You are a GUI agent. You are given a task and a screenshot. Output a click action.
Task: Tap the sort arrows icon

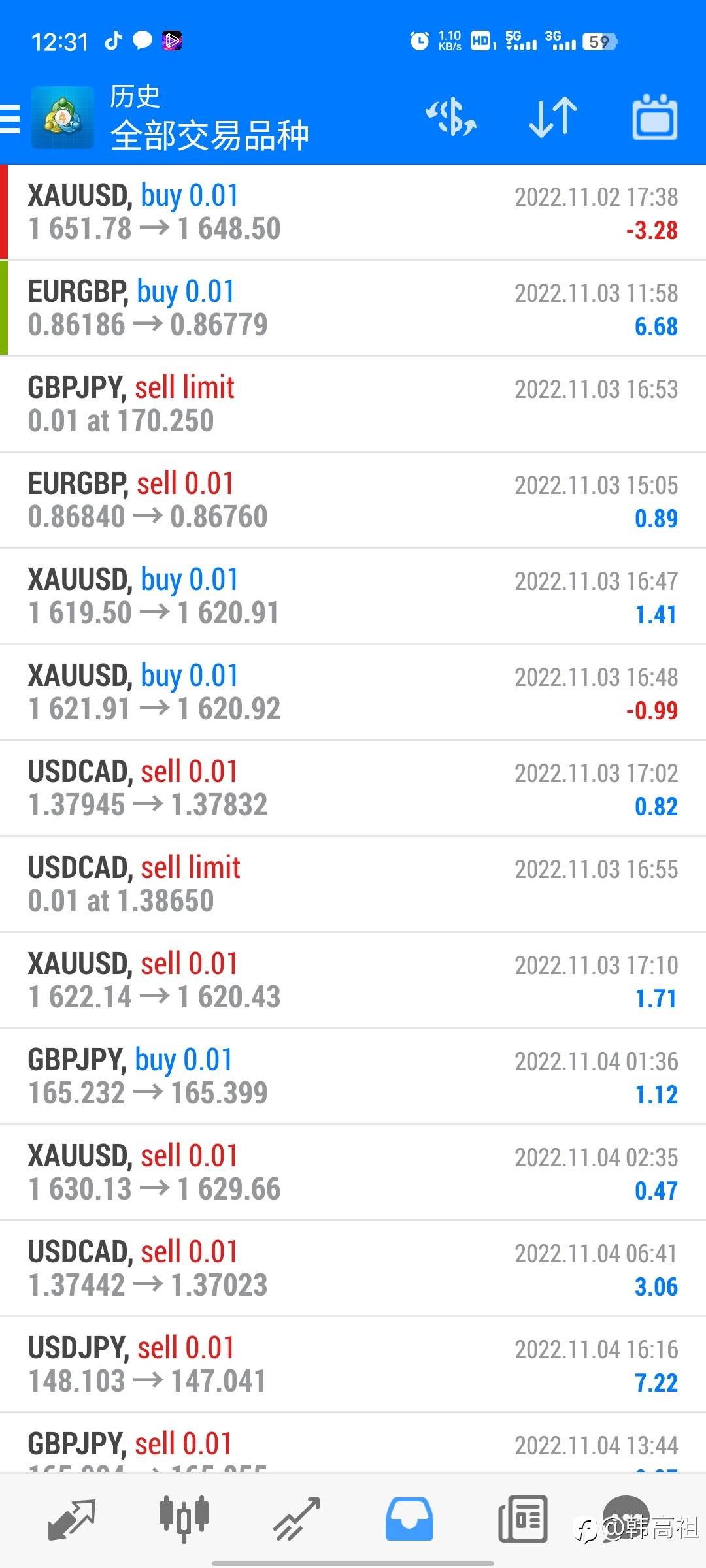[x=552, y=118]
